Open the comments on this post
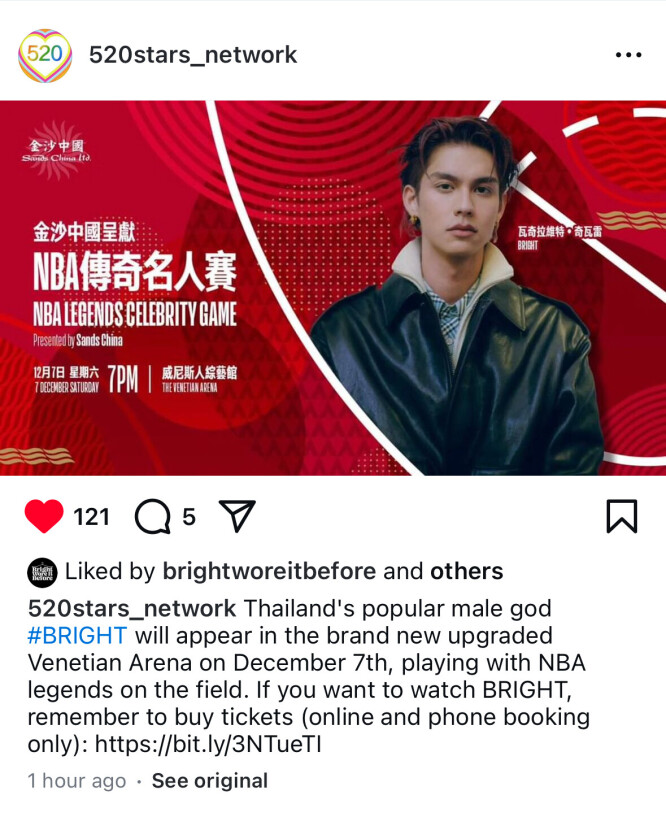666x817 pixels. pos(152,516)
